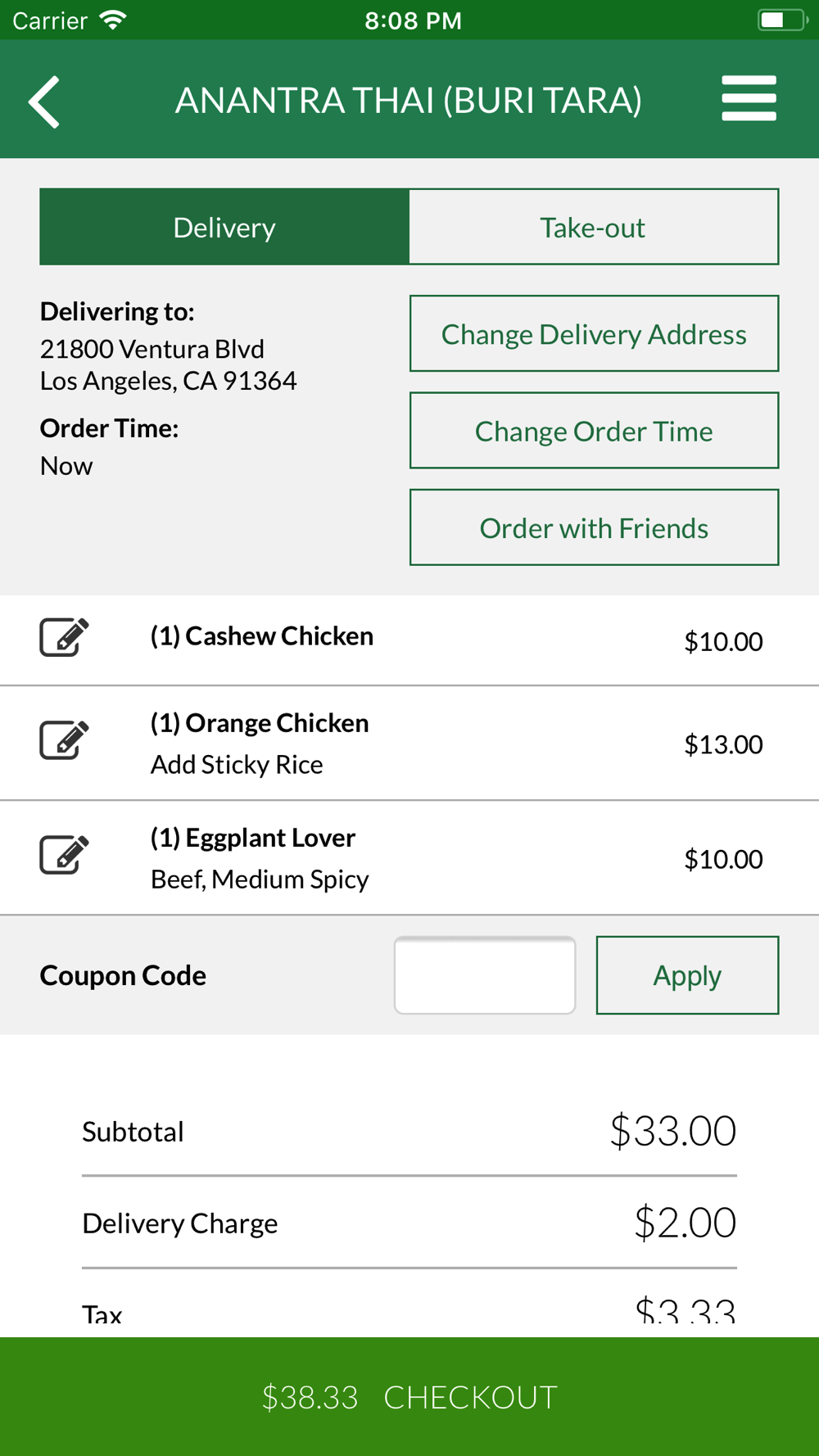Focus the Coupon Code field

coord(485,975)
